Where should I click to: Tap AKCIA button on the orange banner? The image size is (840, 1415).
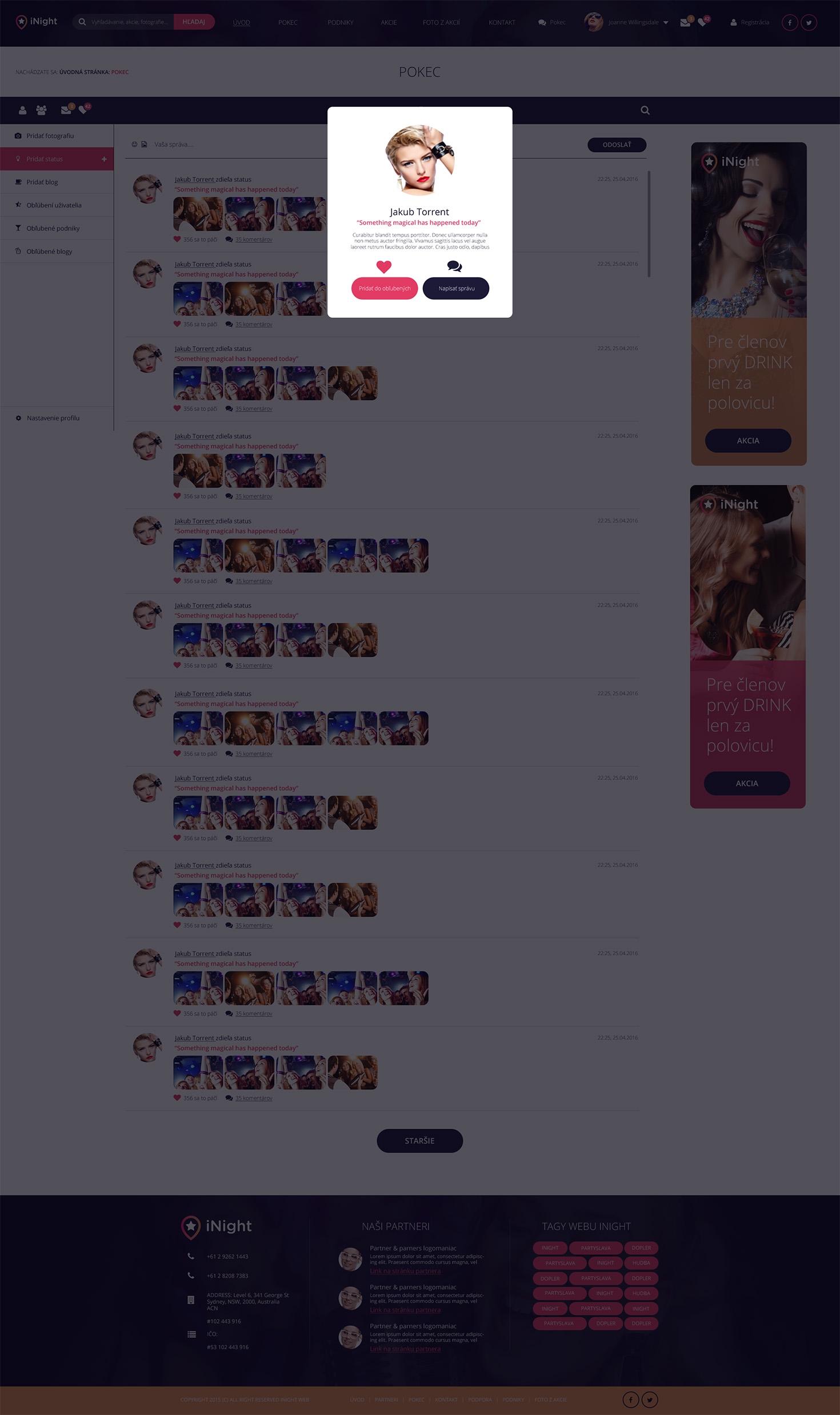click(747, 441)
